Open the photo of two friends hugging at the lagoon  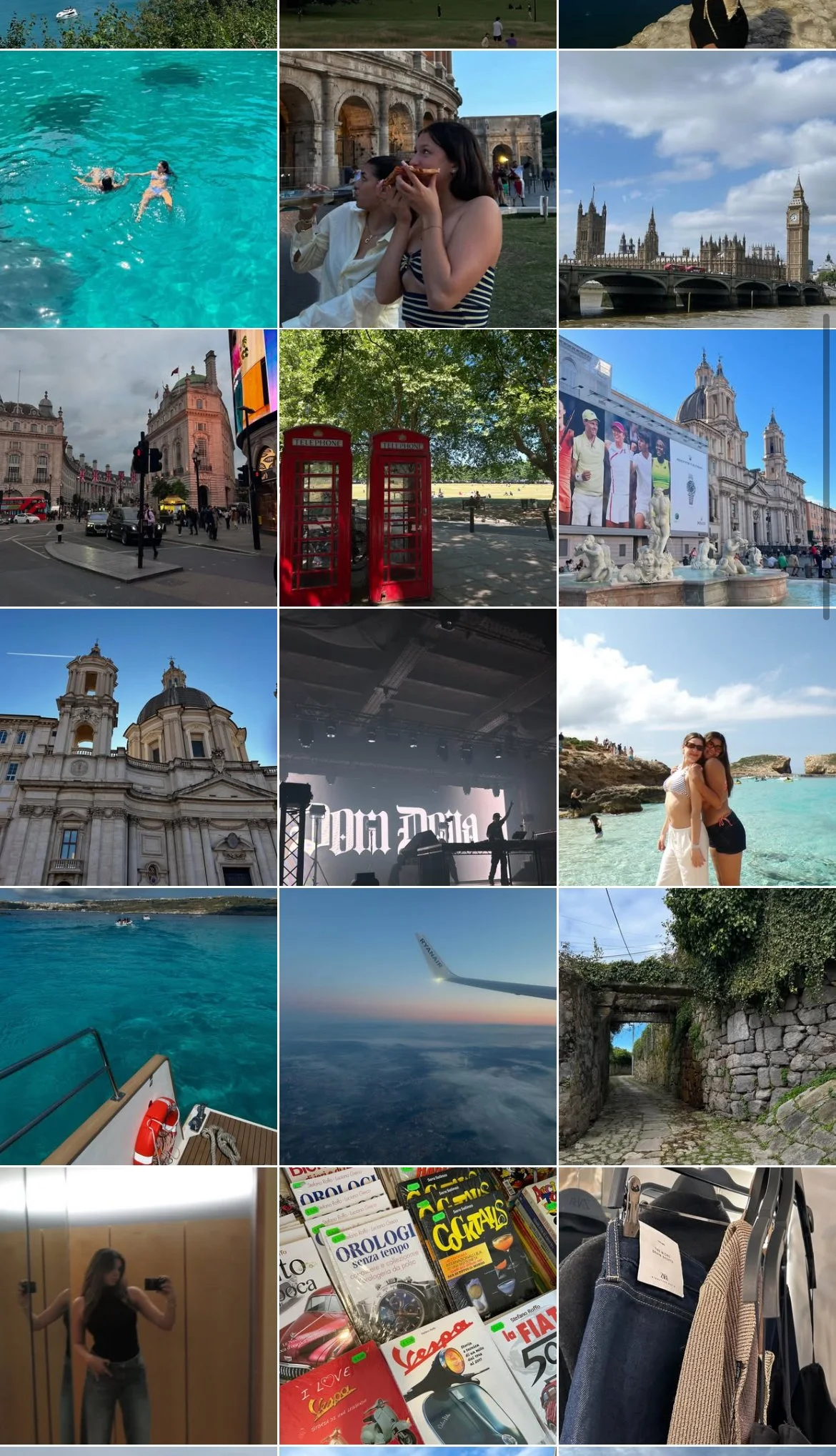(x=697, y=747)
